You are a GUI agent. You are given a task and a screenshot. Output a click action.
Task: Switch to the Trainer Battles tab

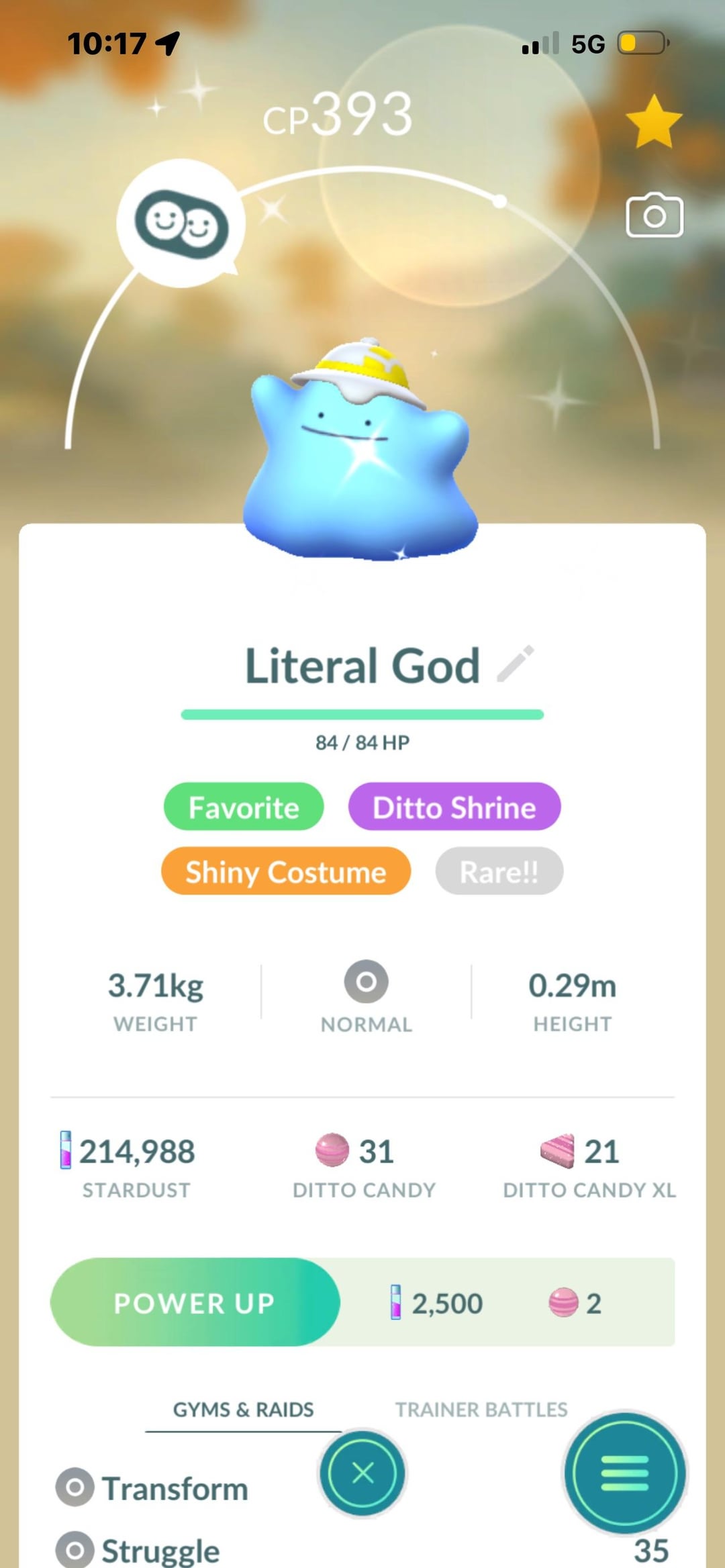[481, 1410]
